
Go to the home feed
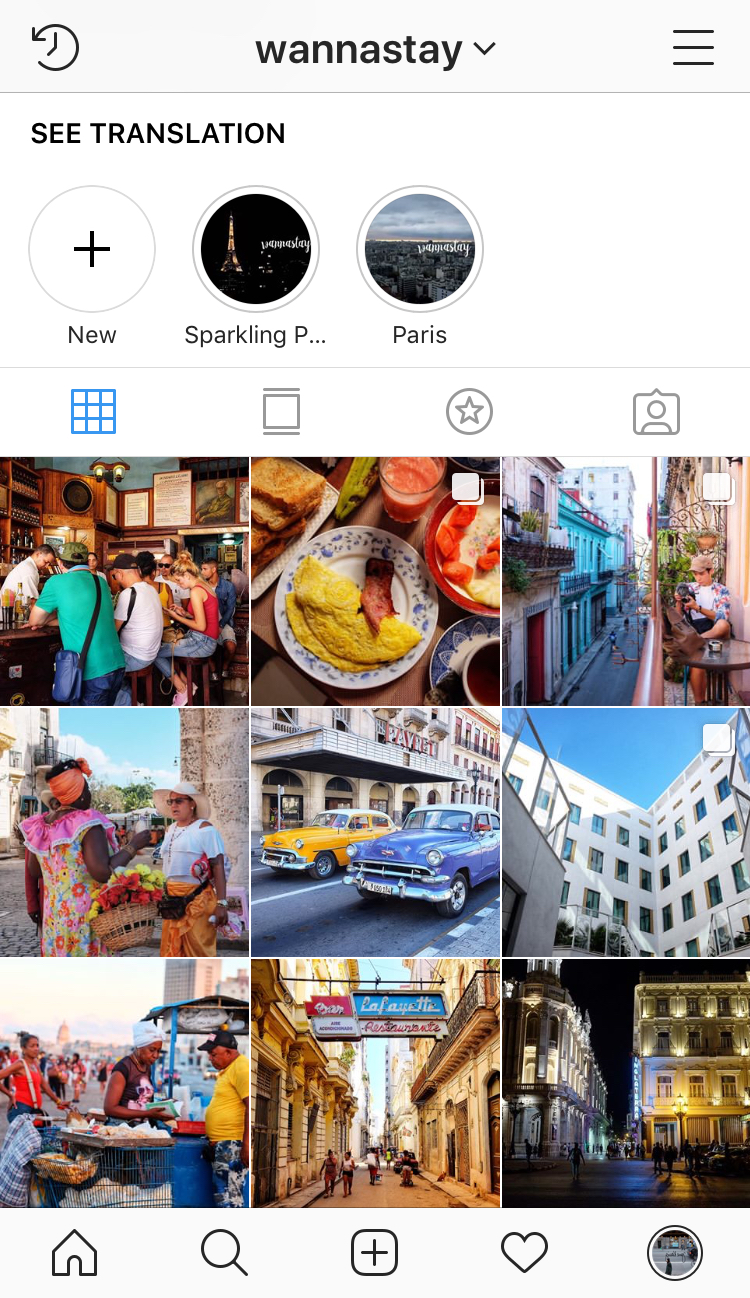coord(75,1252)
